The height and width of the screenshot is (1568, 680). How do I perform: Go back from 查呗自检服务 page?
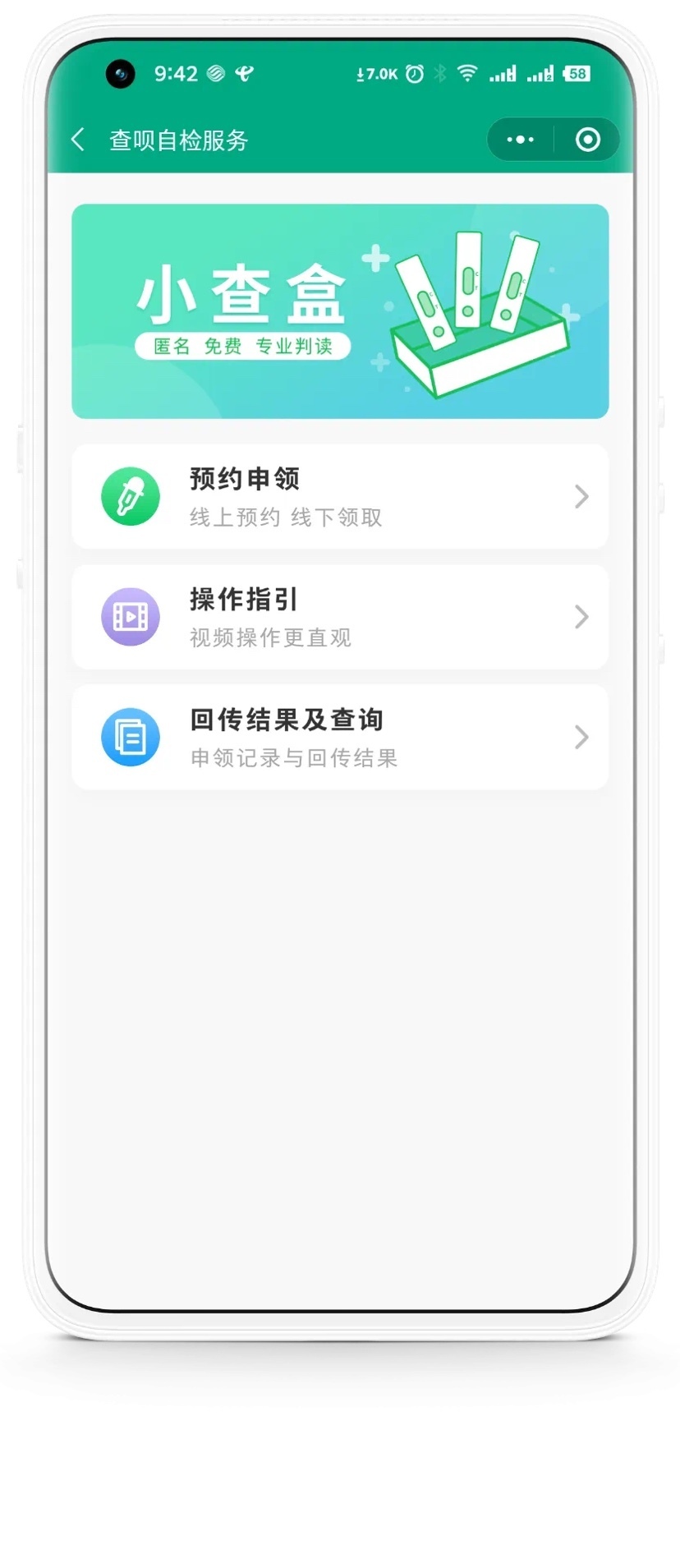[x=79, y=140]
